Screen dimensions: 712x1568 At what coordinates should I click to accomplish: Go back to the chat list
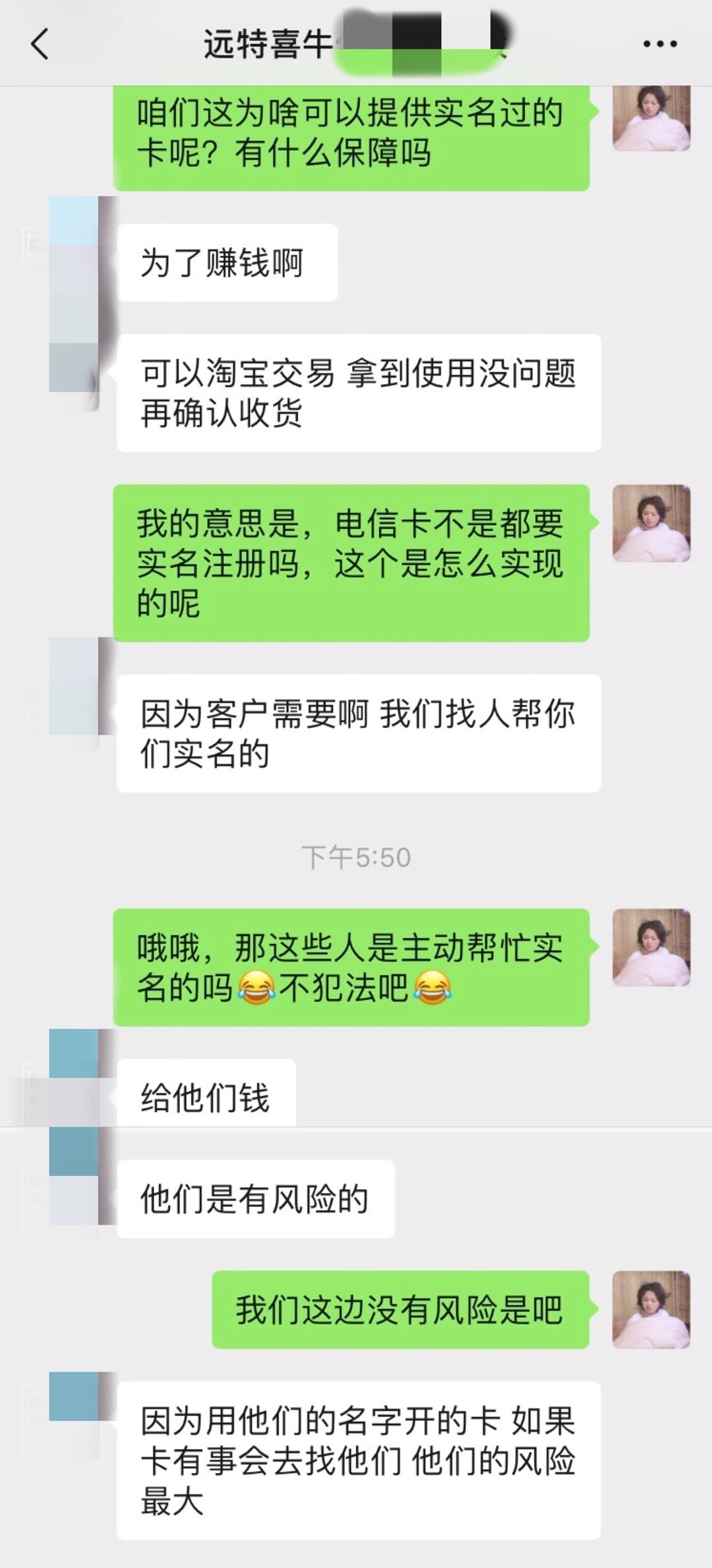(x=40, y=45)
